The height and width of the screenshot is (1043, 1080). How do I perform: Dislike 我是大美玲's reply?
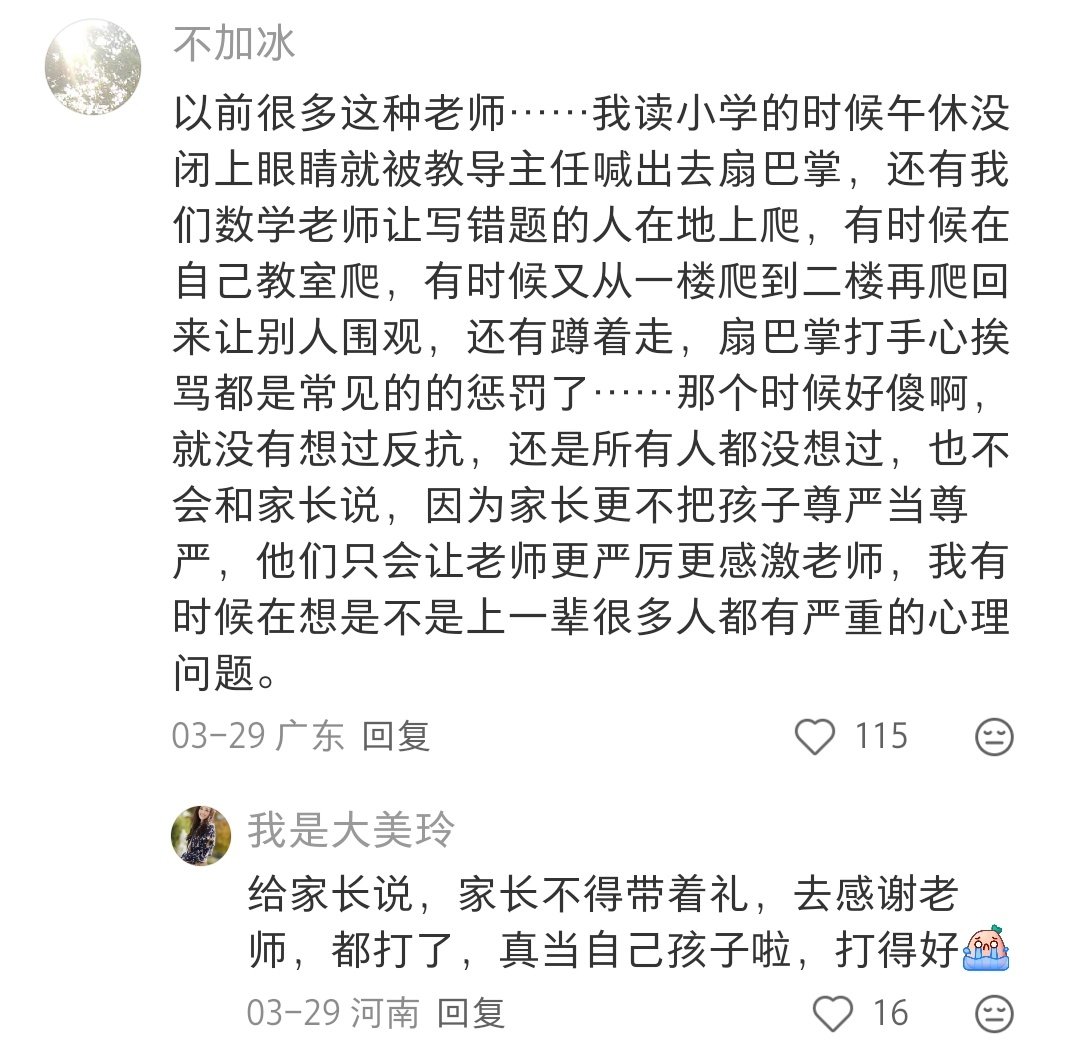[994, 1013]
